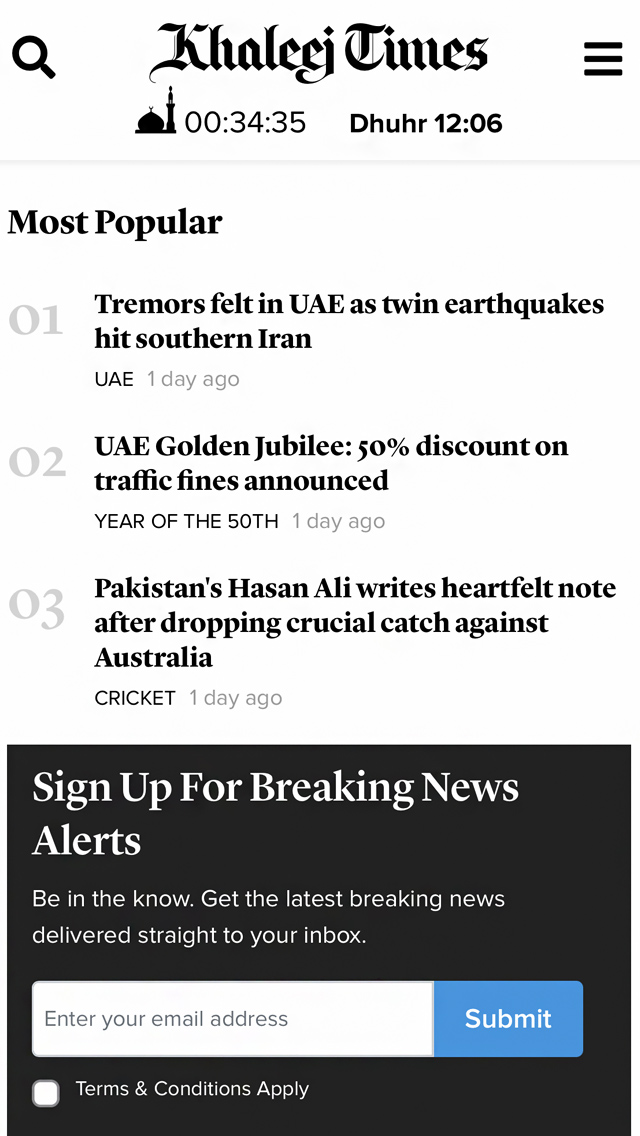Open the UAE tremors earthquake article
Screen dimensions: 640x1136
pos(349,321)
